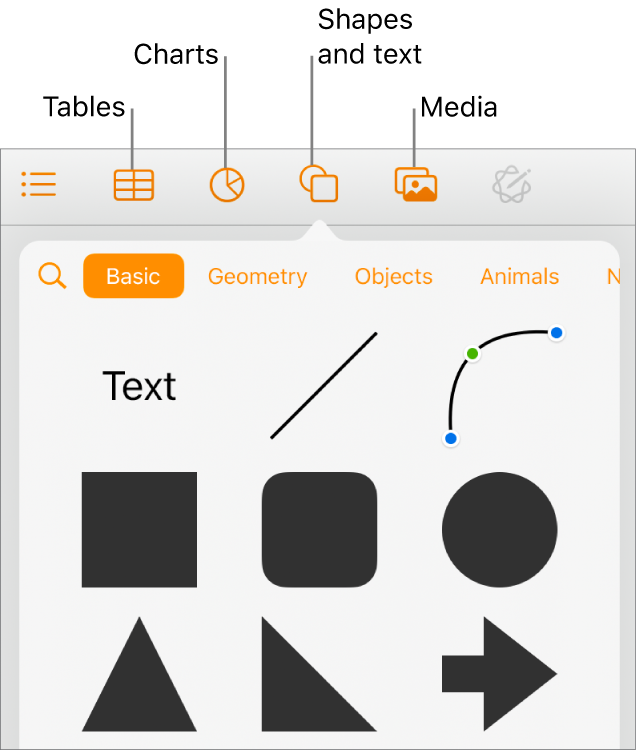The height and width of the screenshot is (750, 638).
Task: Insert a Text box
Action: click(139, 386)
